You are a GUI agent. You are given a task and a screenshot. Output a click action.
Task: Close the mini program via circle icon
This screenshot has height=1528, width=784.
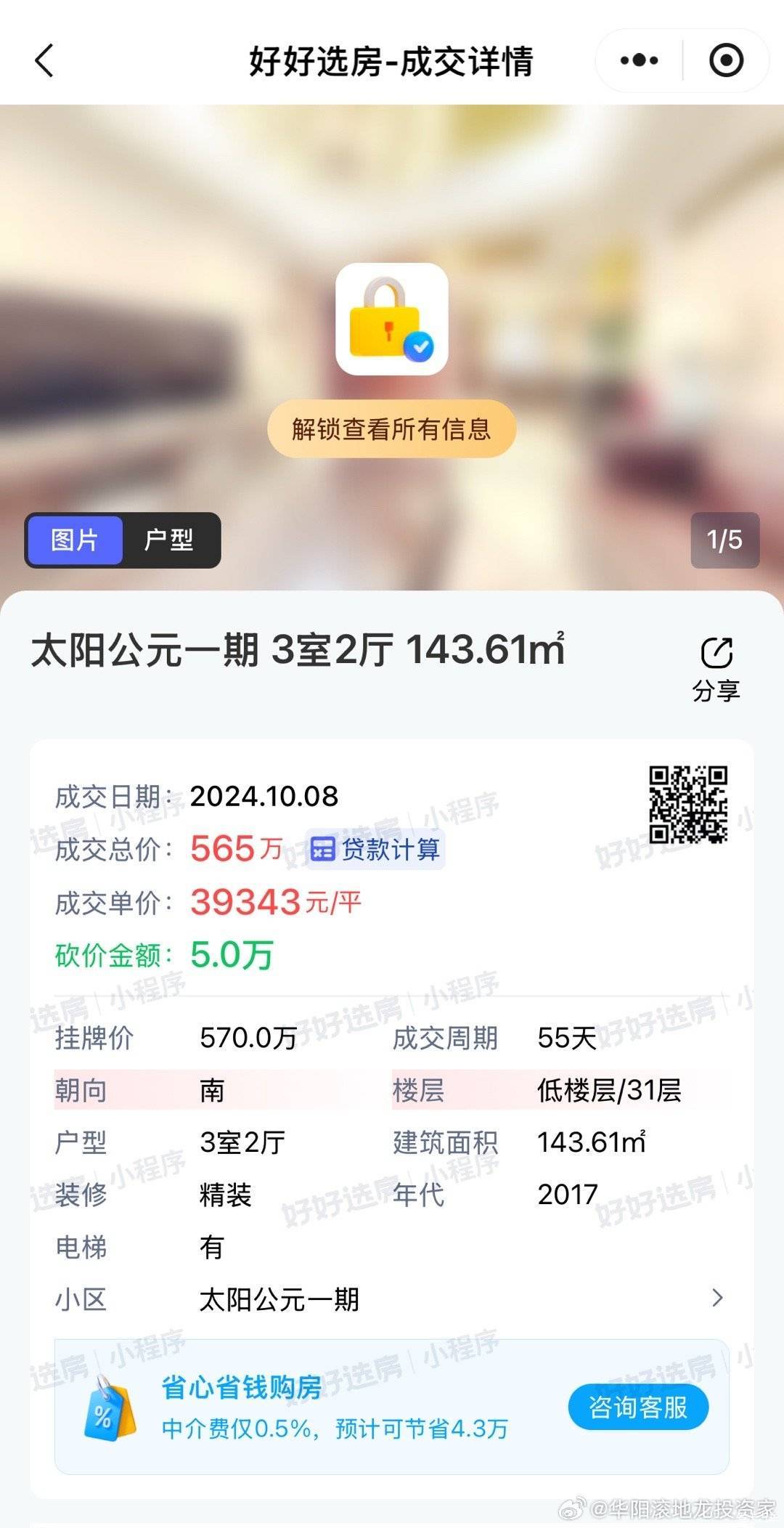coord(726,60)
